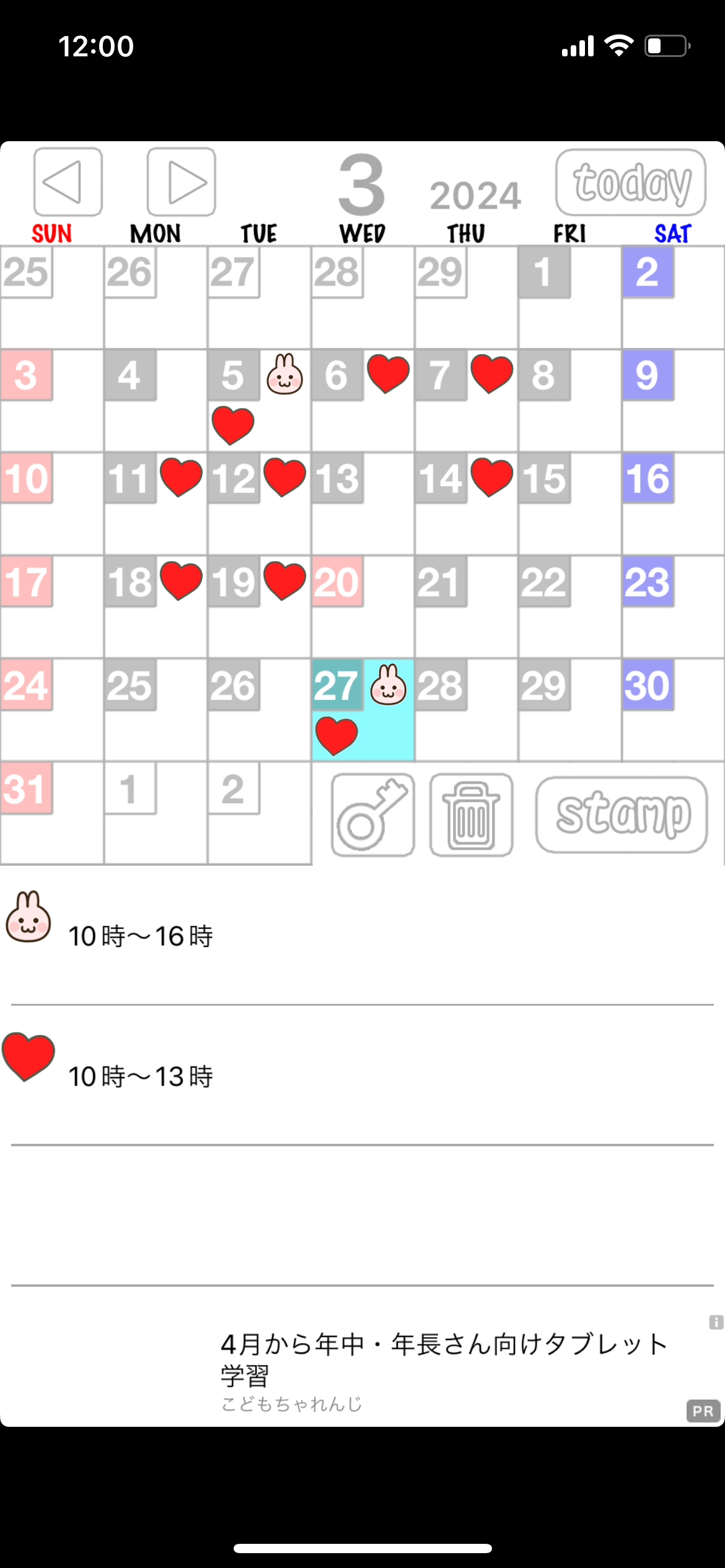Screen dimensions: 725x1568
Task: Tap the trash can icon
Action: pyautogui.click(x=471, y=814)
